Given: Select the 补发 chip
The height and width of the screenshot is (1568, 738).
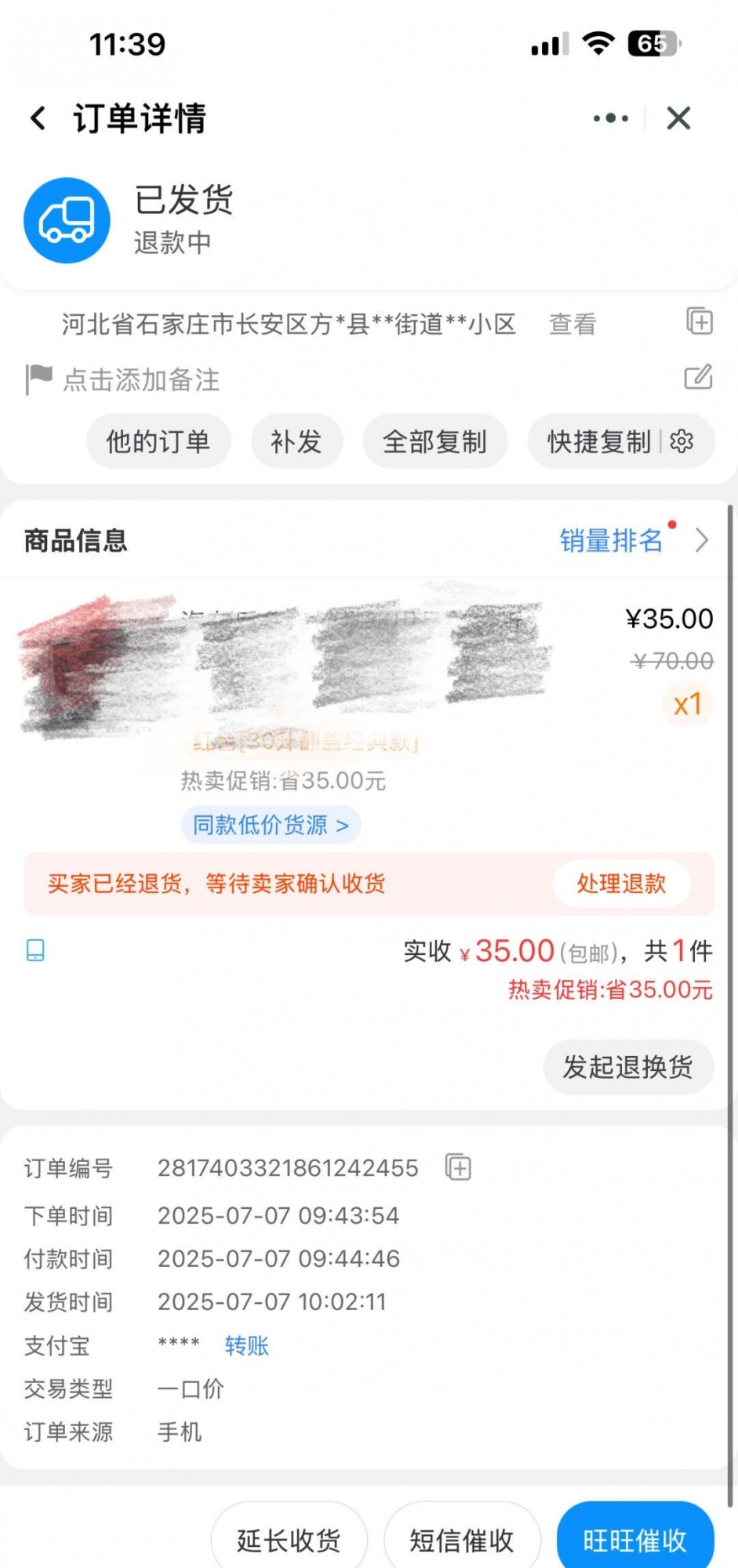Looking at the screenshot, I should tap(296, 441).
